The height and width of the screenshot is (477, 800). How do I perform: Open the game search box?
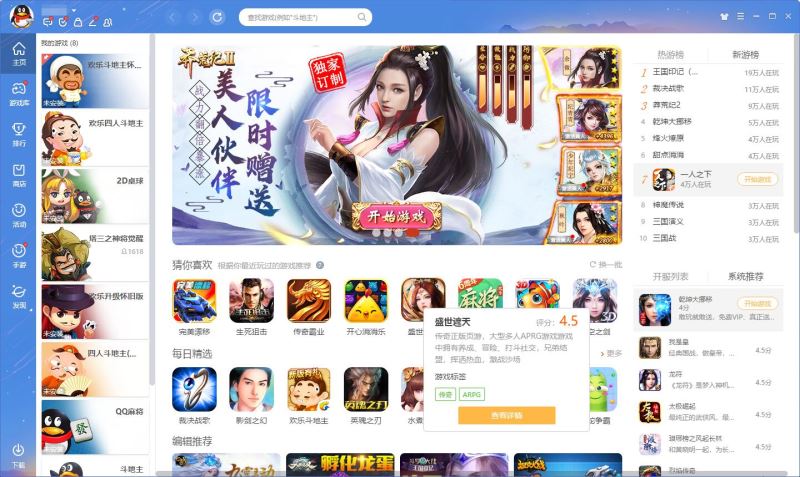click(x=300, y=17)
